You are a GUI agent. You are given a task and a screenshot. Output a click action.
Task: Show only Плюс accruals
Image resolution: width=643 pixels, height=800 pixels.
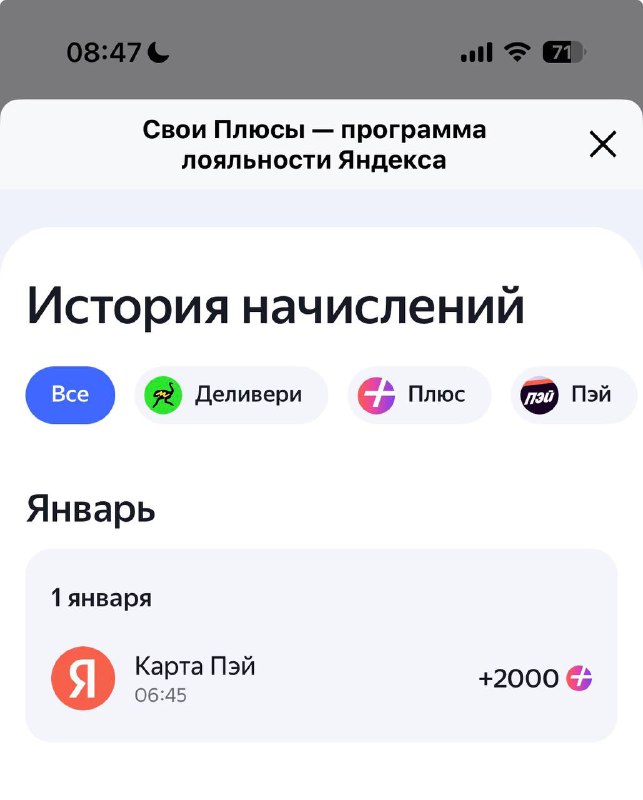(419, 394)
